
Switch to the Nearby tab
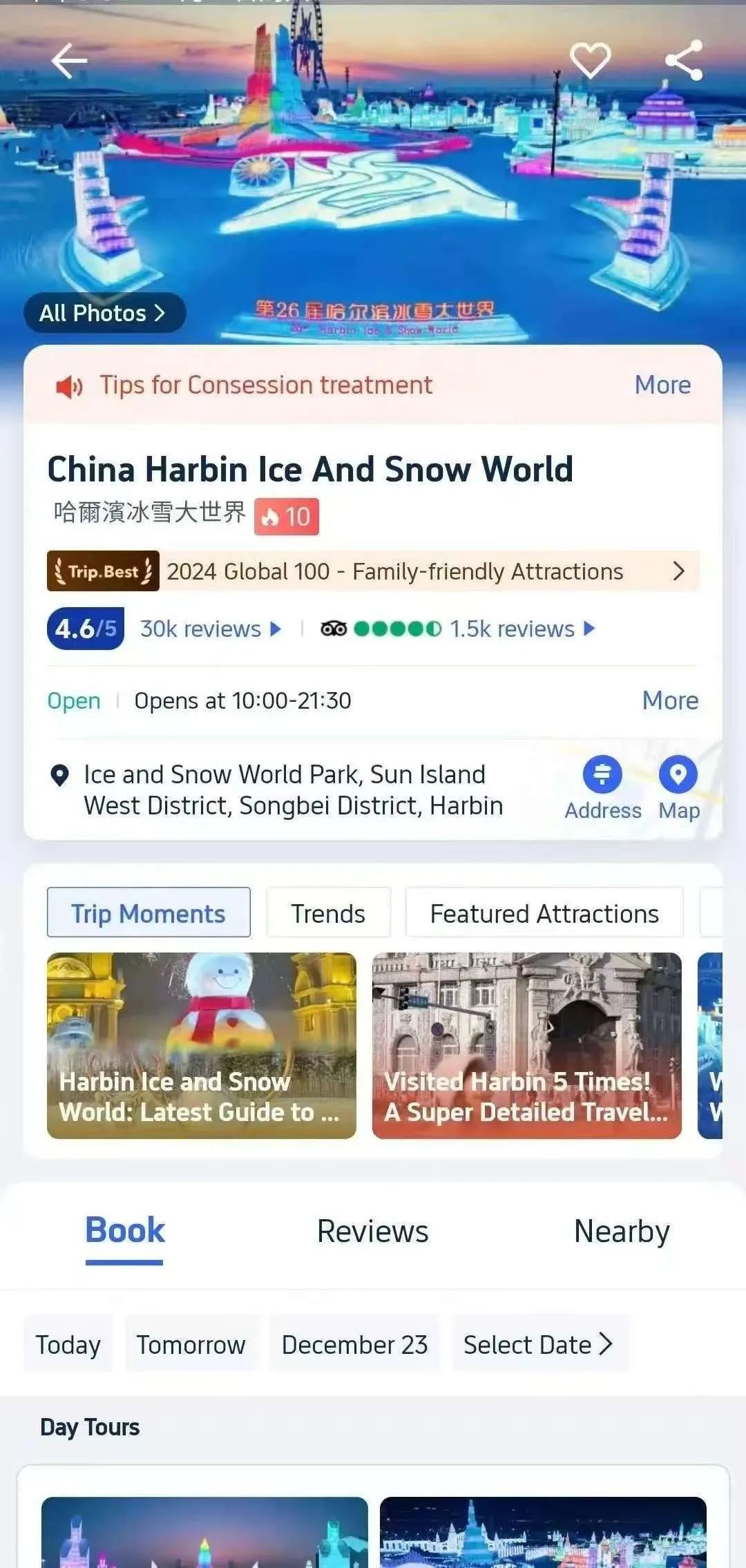(620, 1230)
